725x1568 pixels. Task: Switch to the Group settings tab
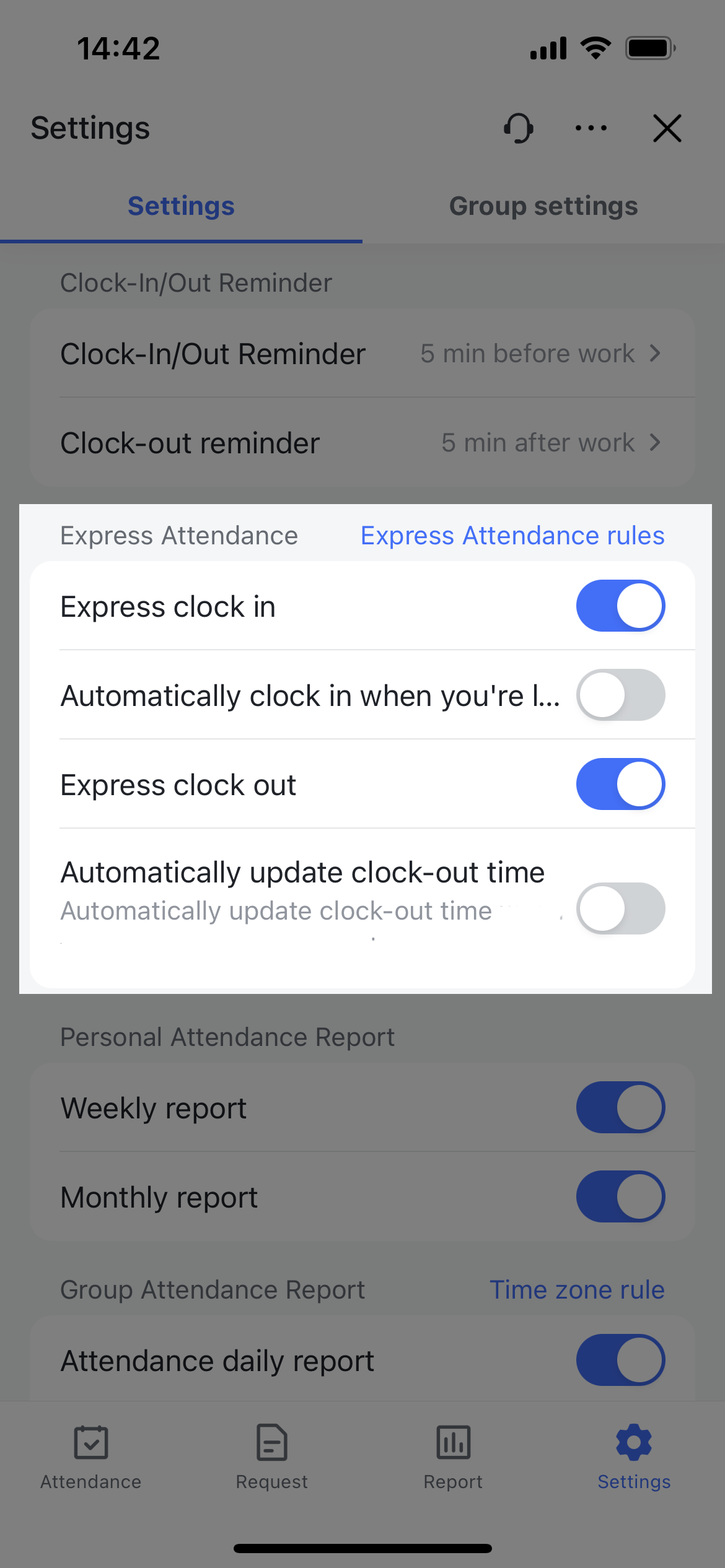543,206
